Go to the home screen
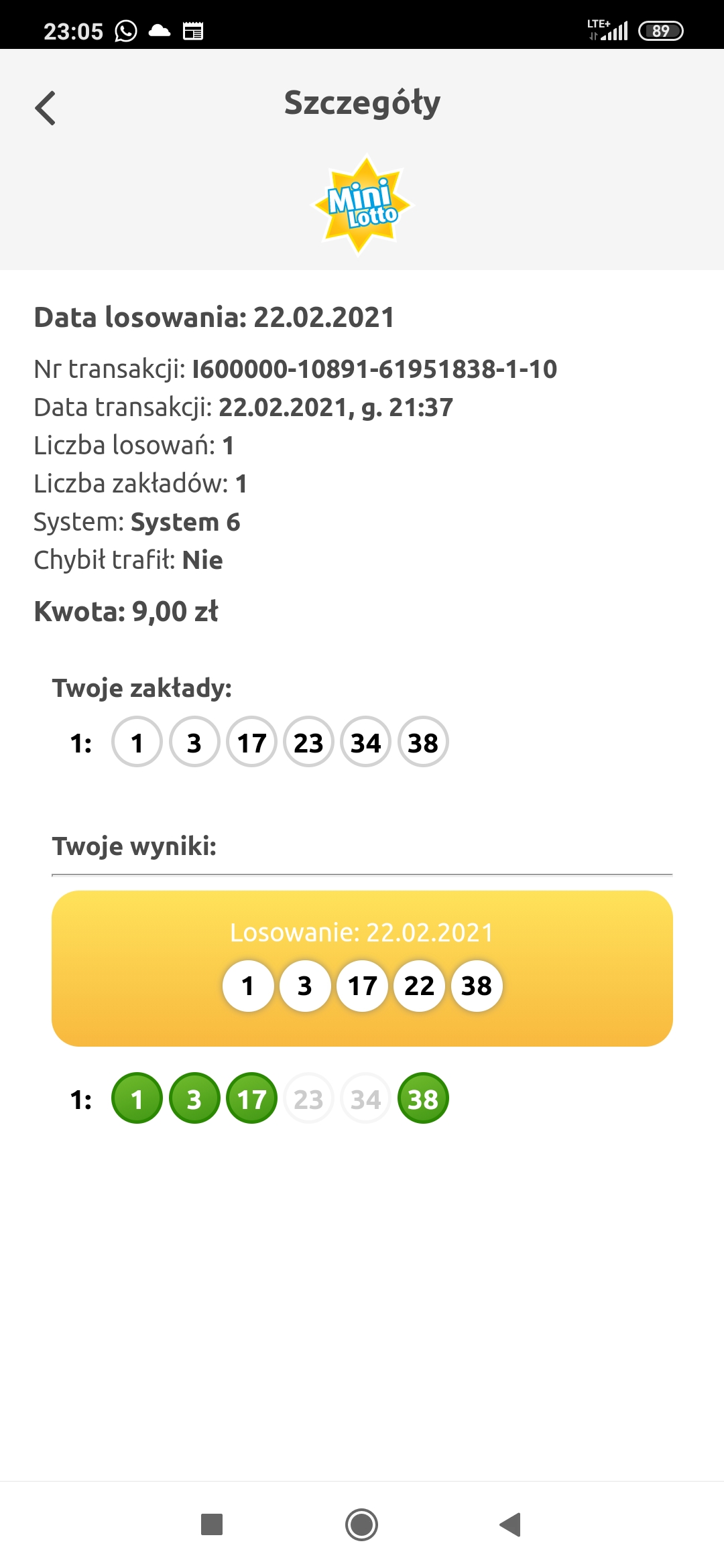 point(361,1524)
